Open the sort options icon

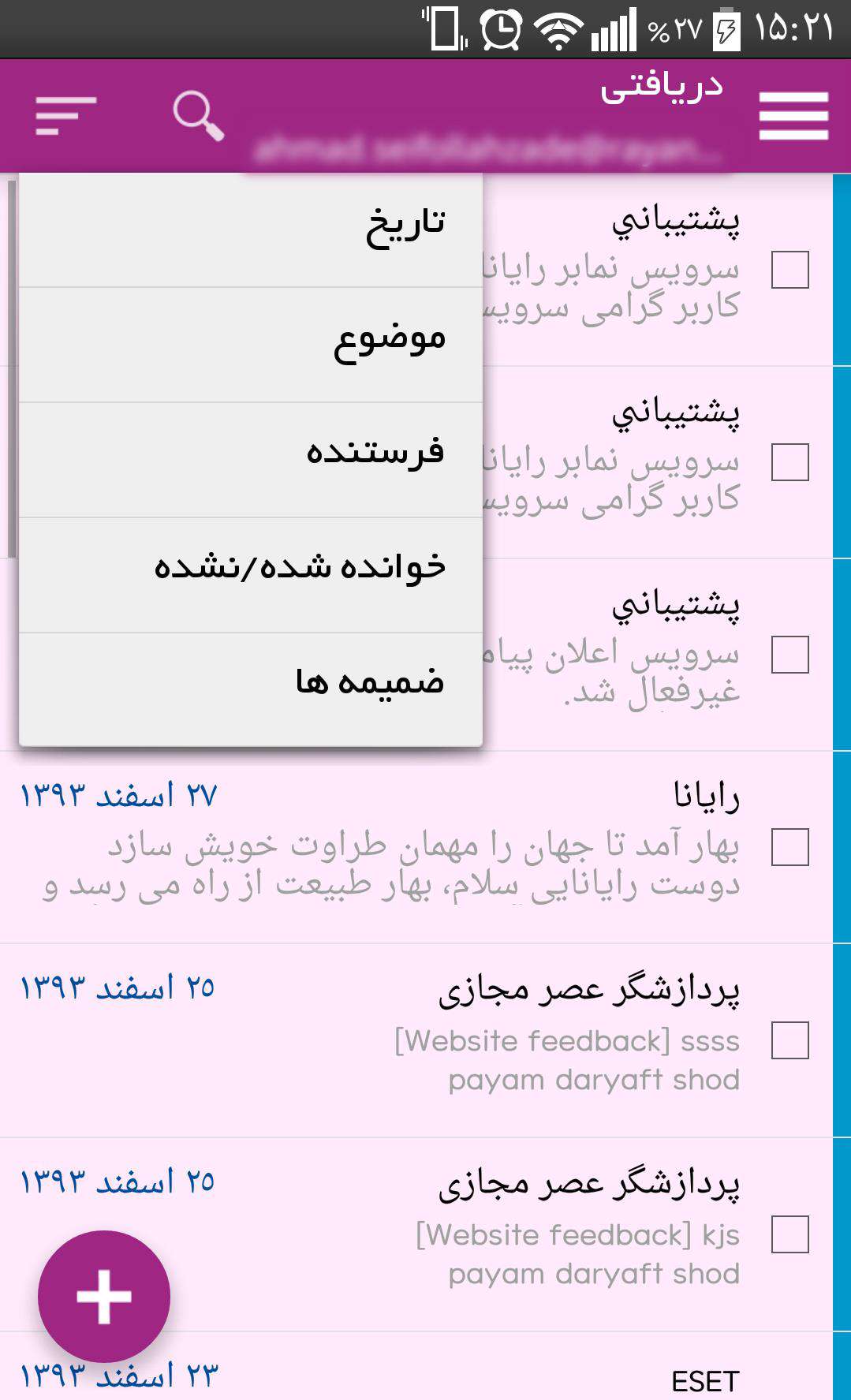click(x=65, y=116)
